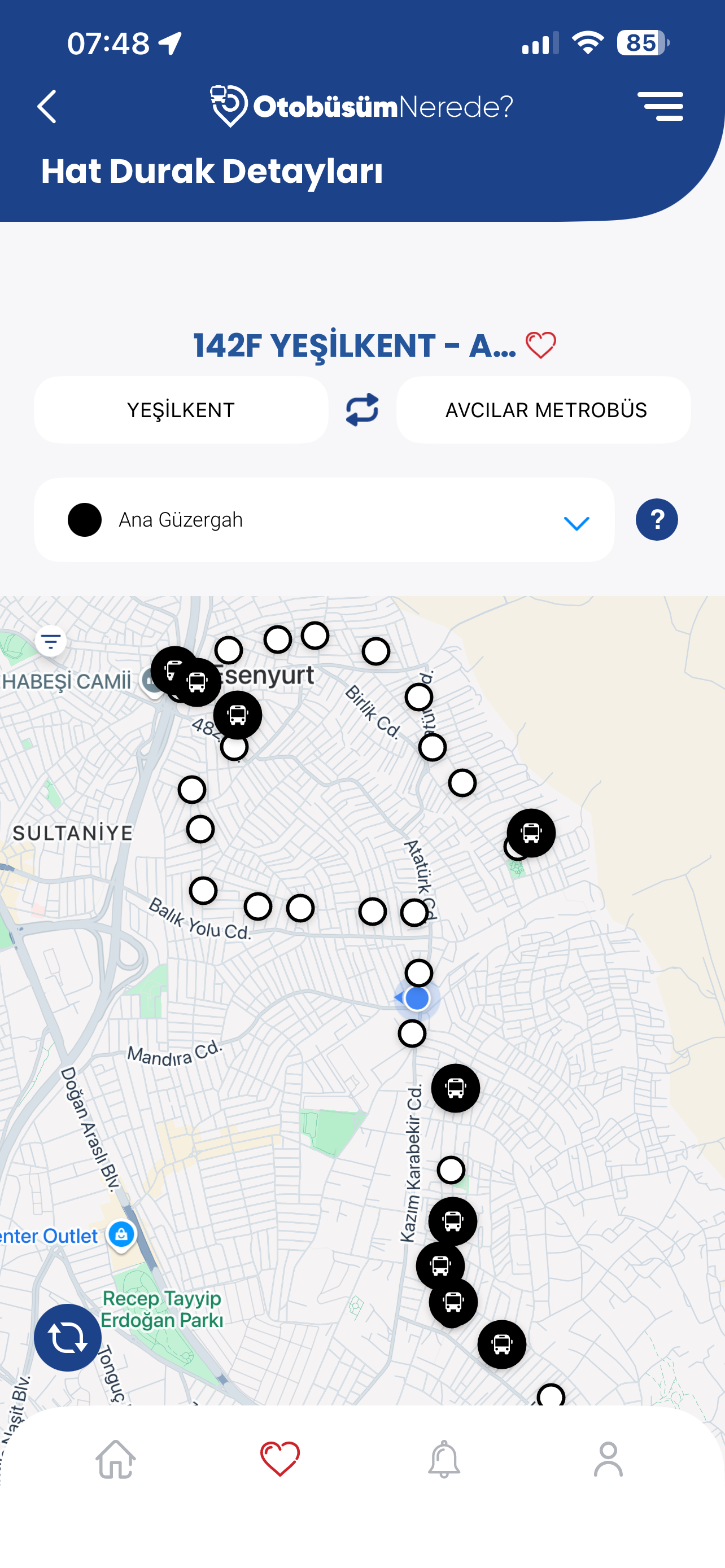Open the question mark help button
725x1568 pixels.
coord(656,520)
